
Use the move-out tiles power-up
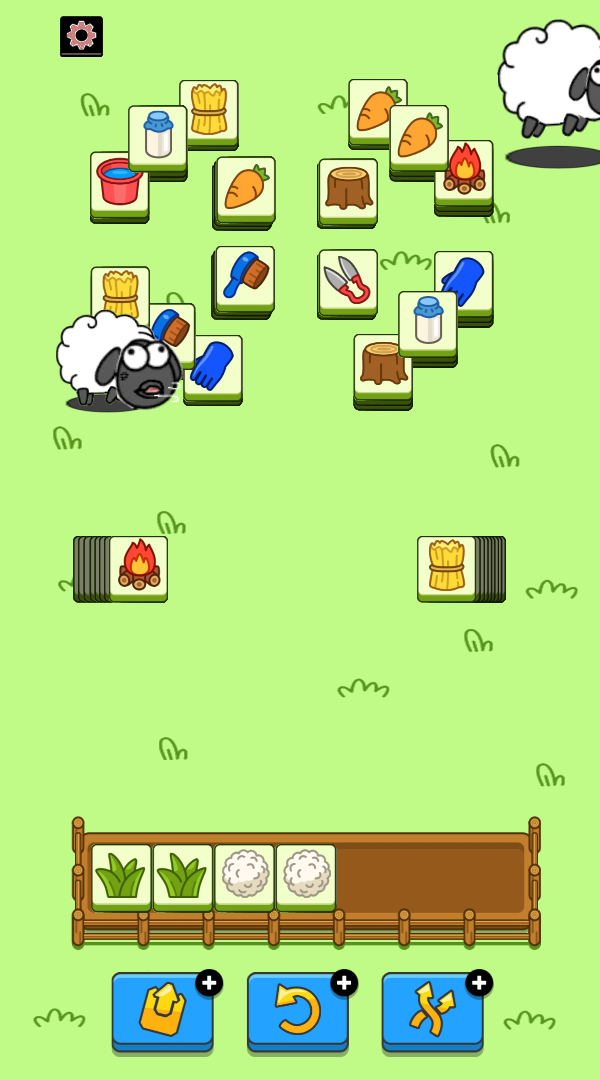click(162, 1010)
